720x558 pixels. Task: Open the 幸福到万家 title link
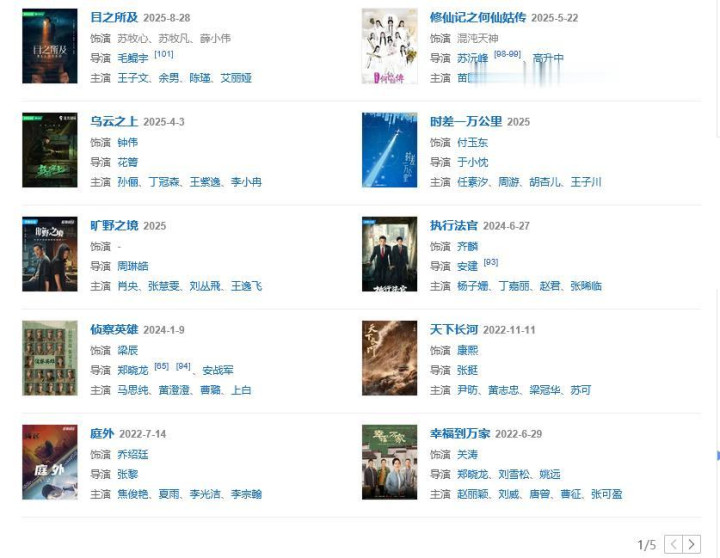pos(460,434)
